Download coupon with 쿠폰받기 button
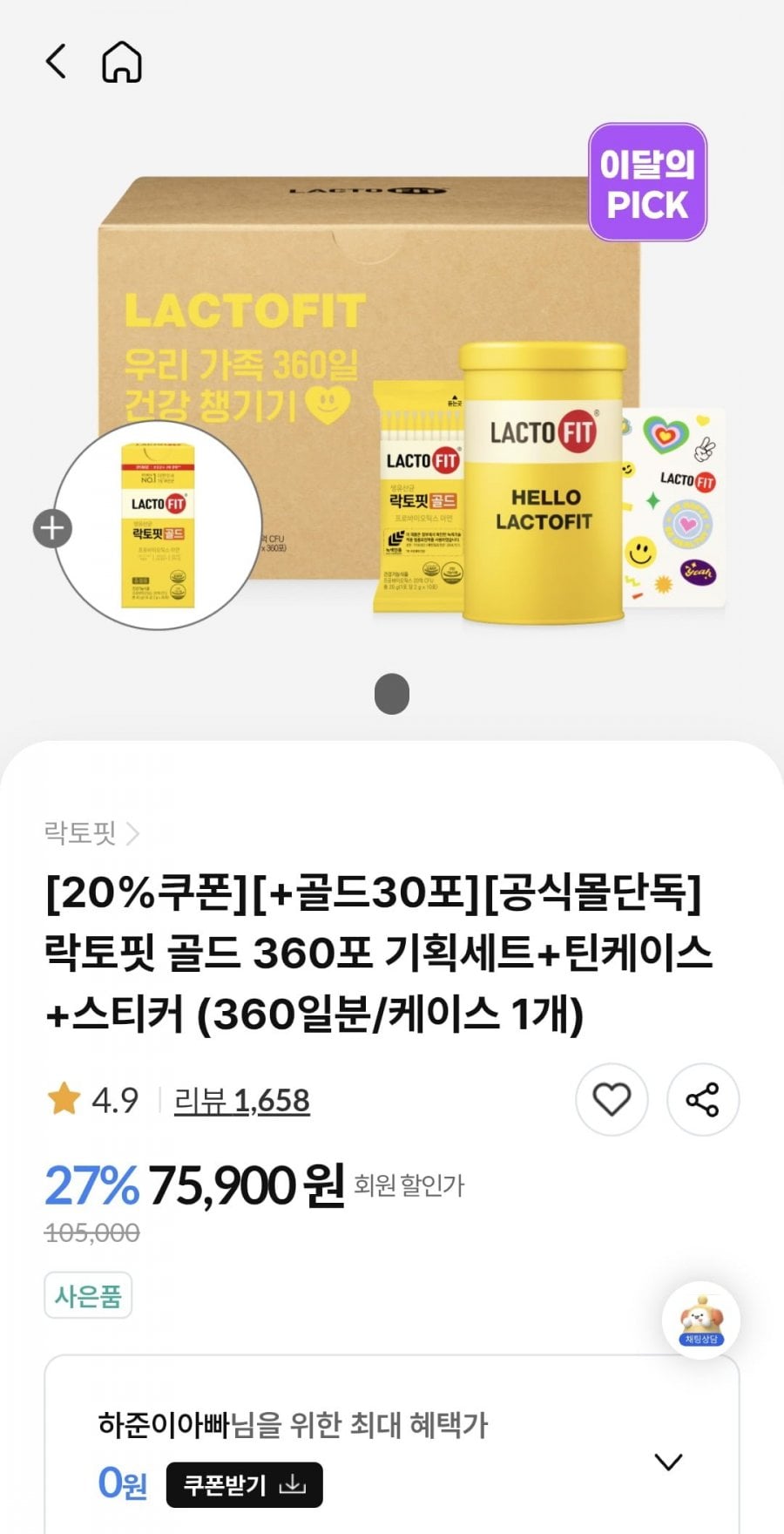The height and width of the screenshot is (1534, 784). 244,1484
